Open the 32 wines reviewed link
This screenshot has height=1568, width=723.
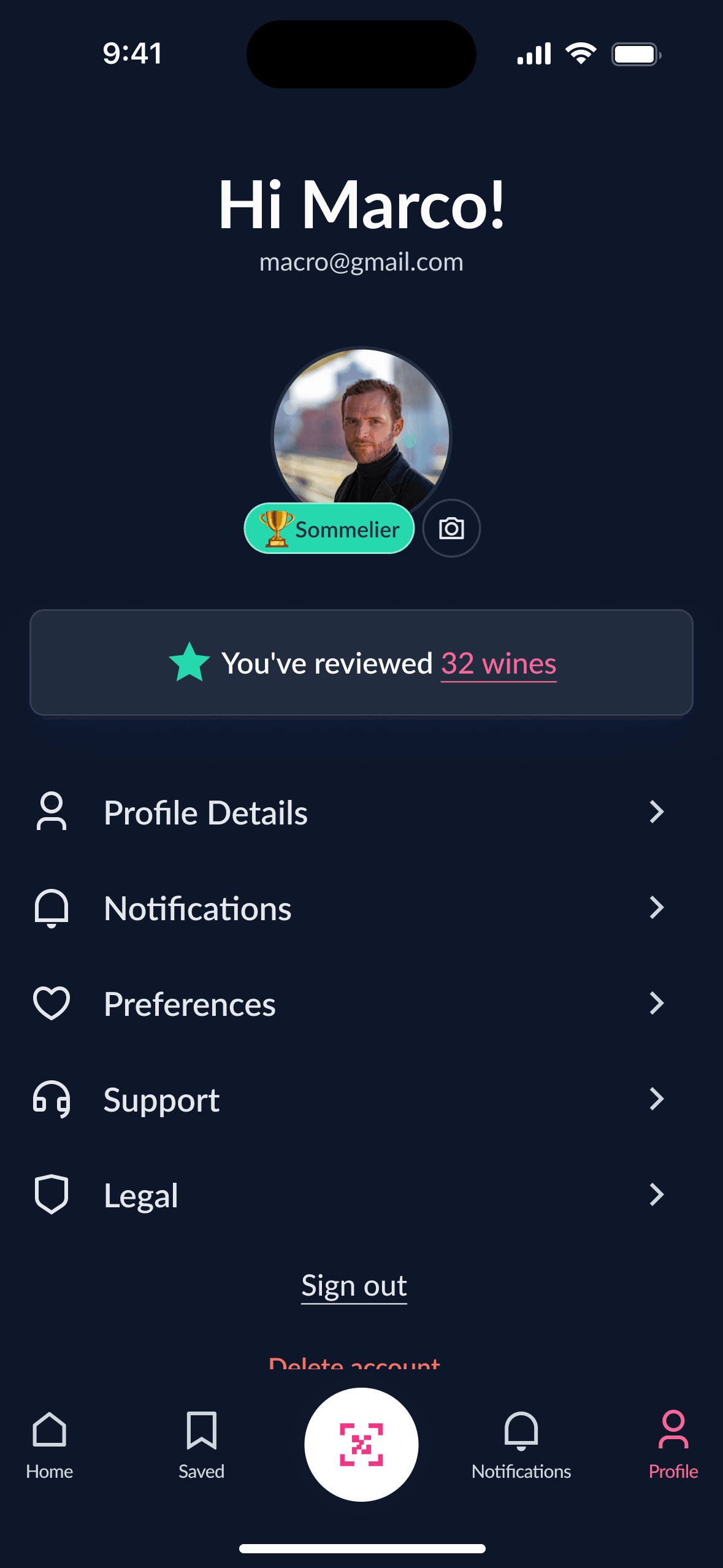point(498,664)
